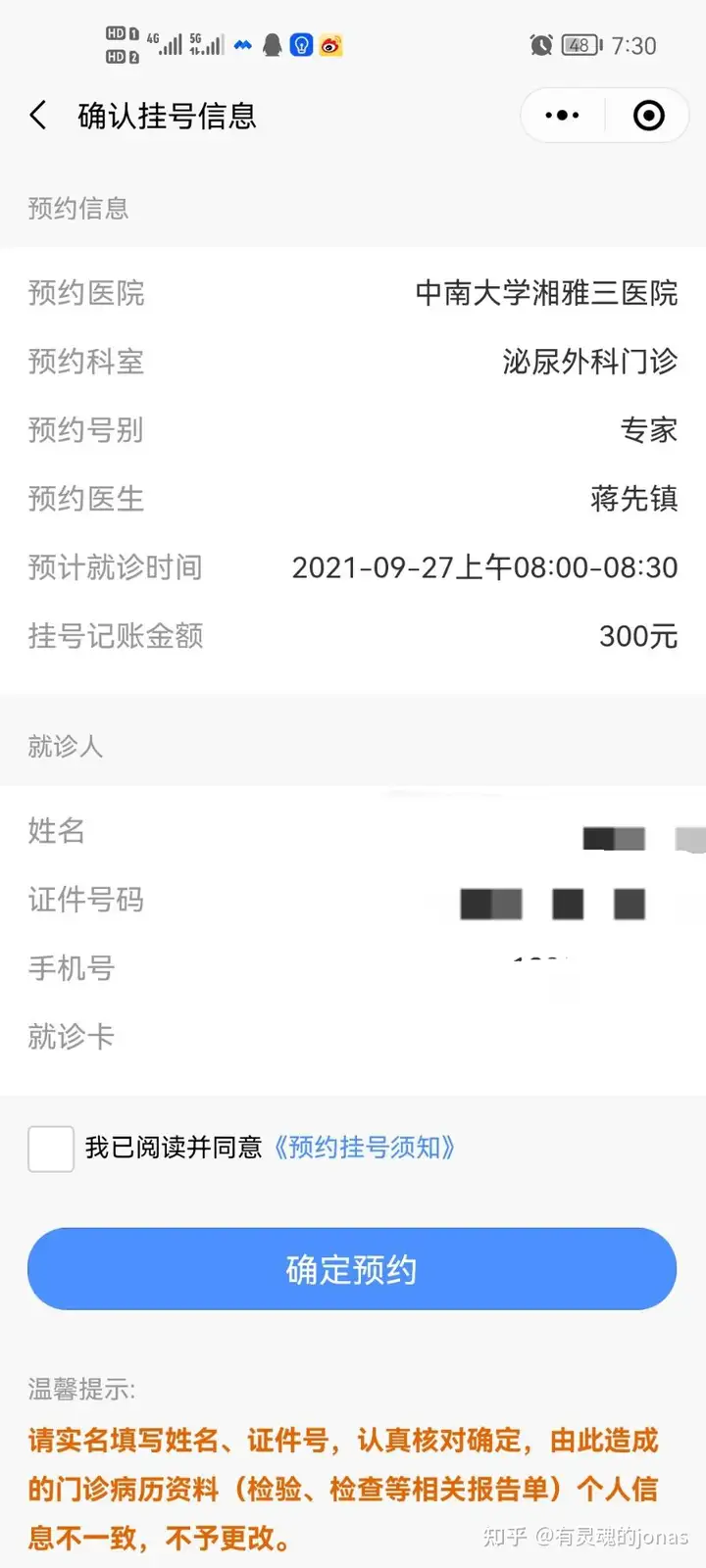
Task: Go back from 确认挂号信息 page
Action: [x=38, y=116]
